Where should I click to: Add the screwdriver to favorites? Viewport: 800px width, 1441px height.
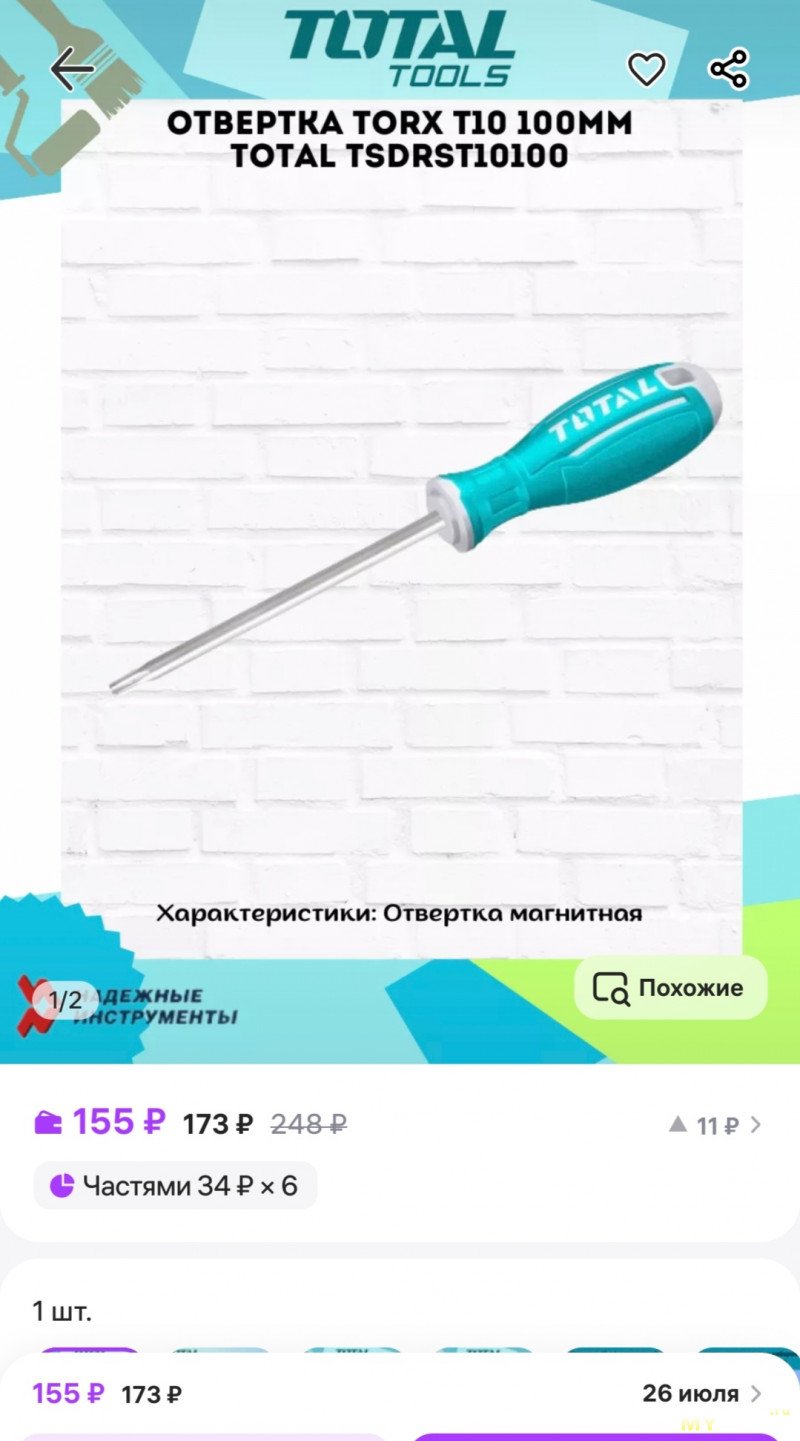click(x=646, y=69)
